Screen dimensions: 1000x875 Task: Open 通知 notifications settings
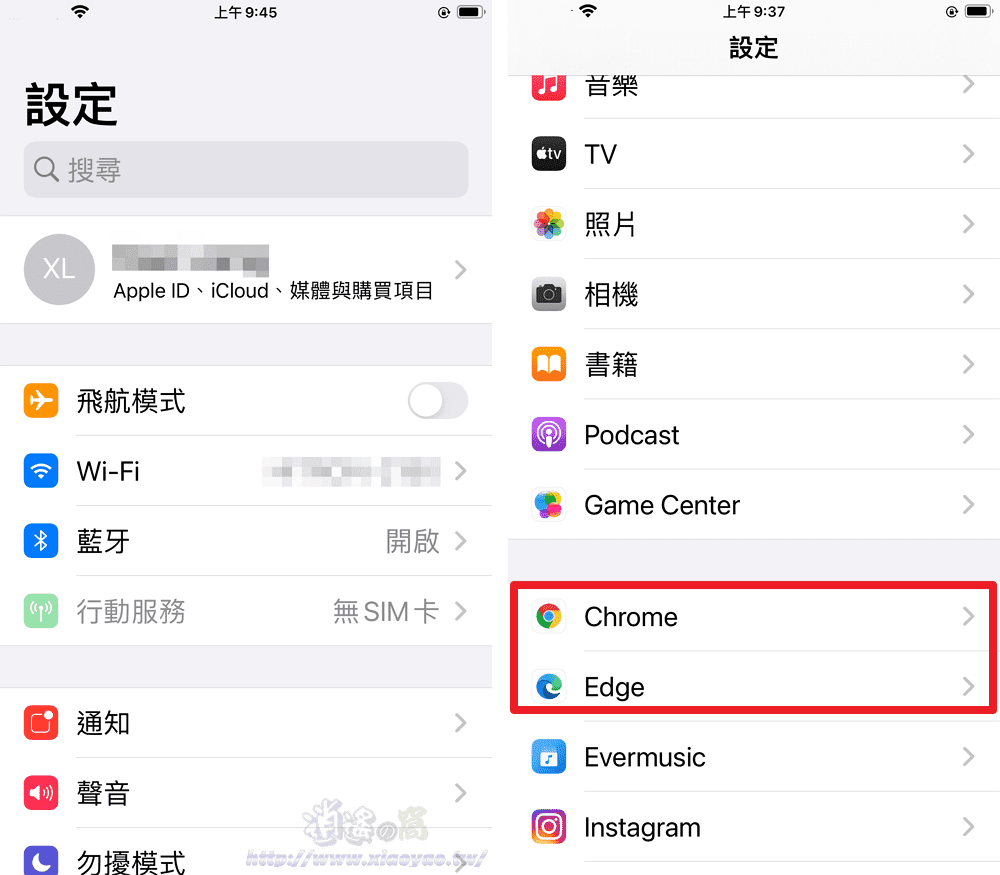pyautogui.click(x=245, y=723)
